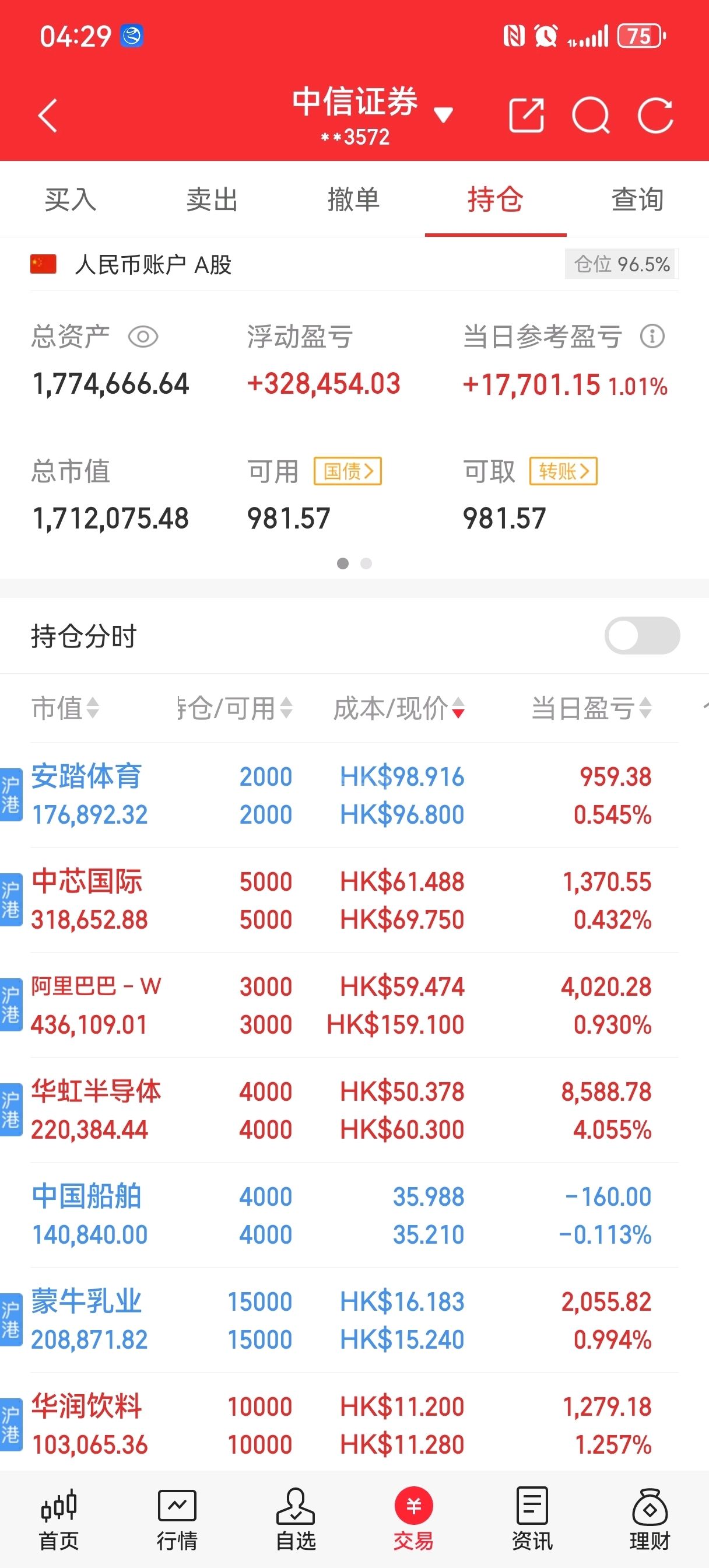Switch to the 买入 tab

click(71, 199)
